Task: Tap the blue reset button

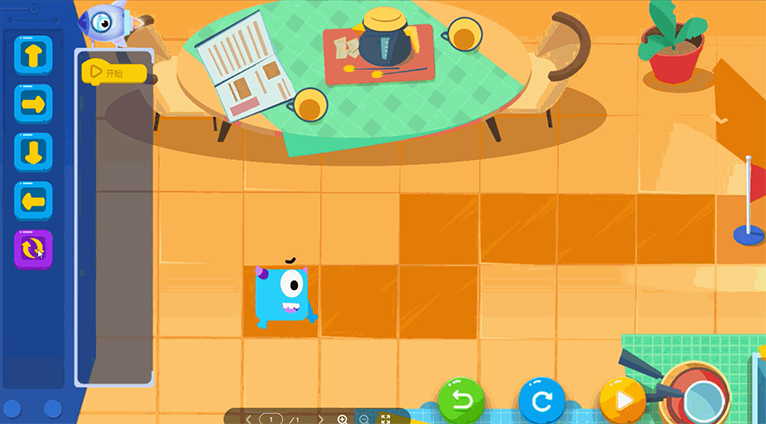Action: pos(542,402)
